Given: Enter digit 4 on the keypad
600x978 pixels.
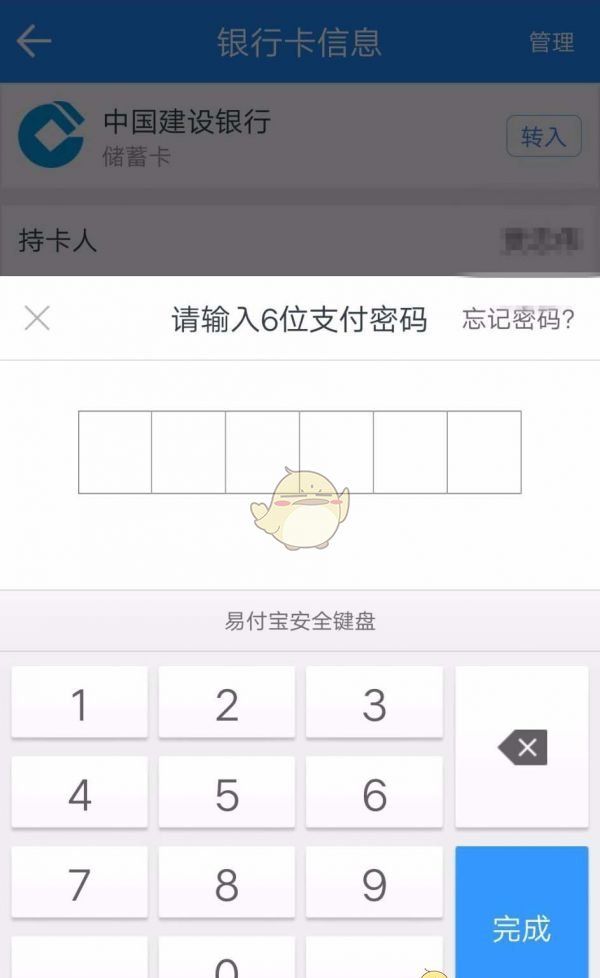Looking at the screenshot, I should (x=79, y=794).
